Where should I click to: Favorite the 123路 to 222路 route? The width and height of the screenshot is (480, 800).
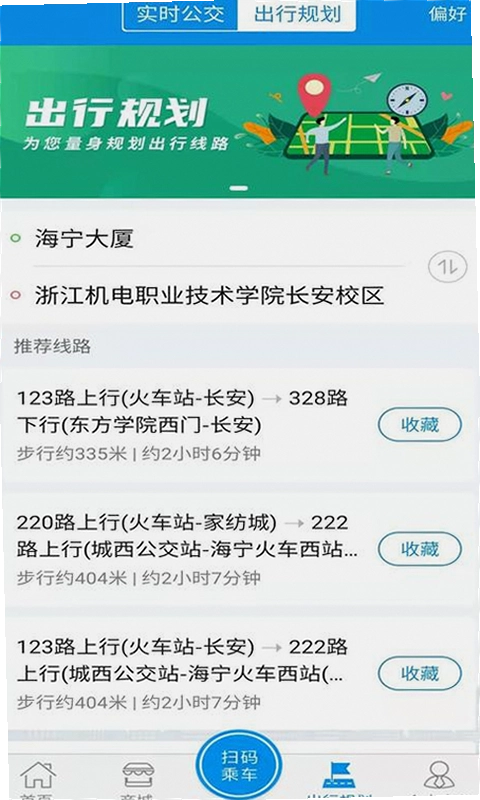419,673
